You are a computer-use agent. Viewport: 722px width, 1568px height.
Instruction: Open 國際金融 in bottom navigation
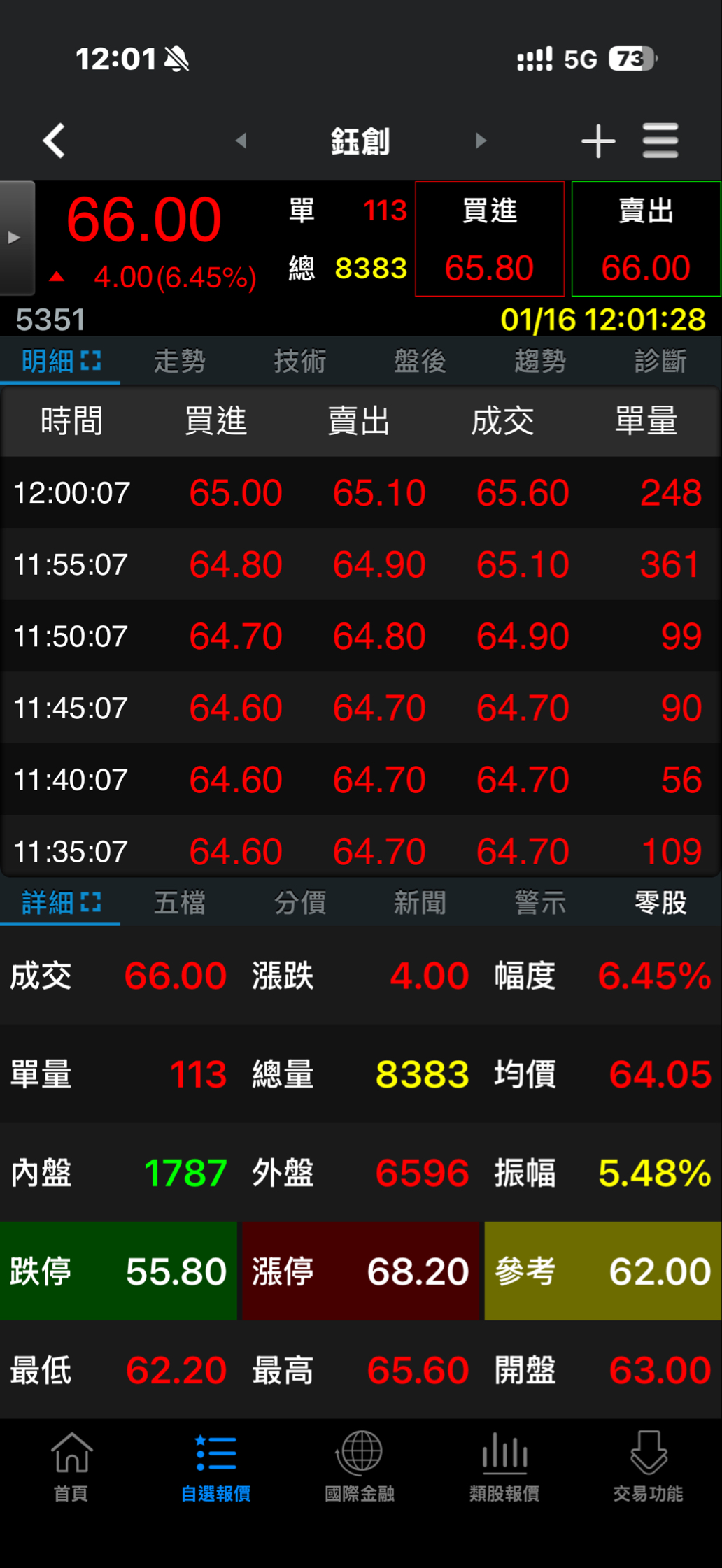[x=360, y=1467]
